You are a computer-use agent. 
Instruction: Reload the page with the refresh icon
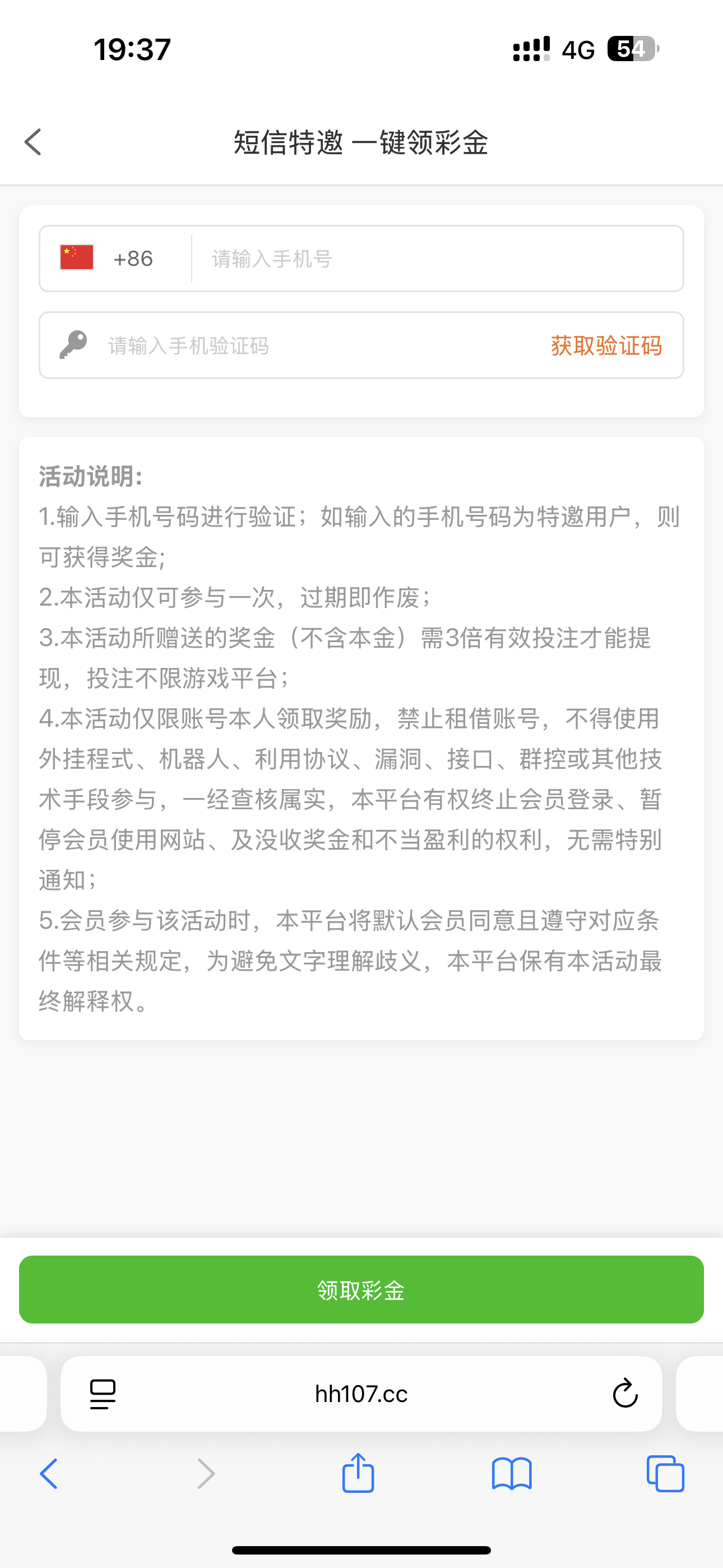click(624, 1394)
